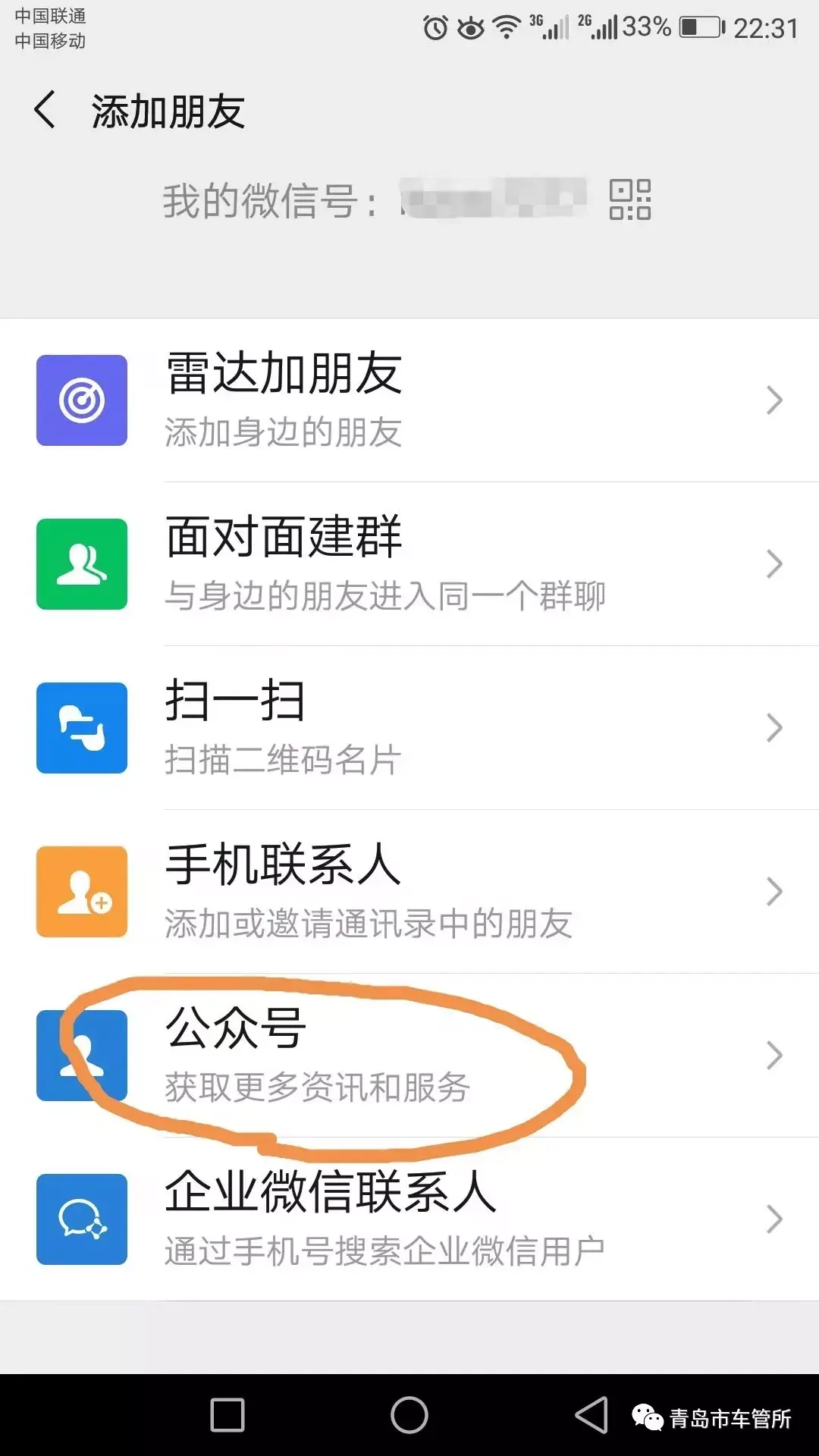819x1456 pixels.
Task: Go back from 添加朋友 page
Action: 45,111
